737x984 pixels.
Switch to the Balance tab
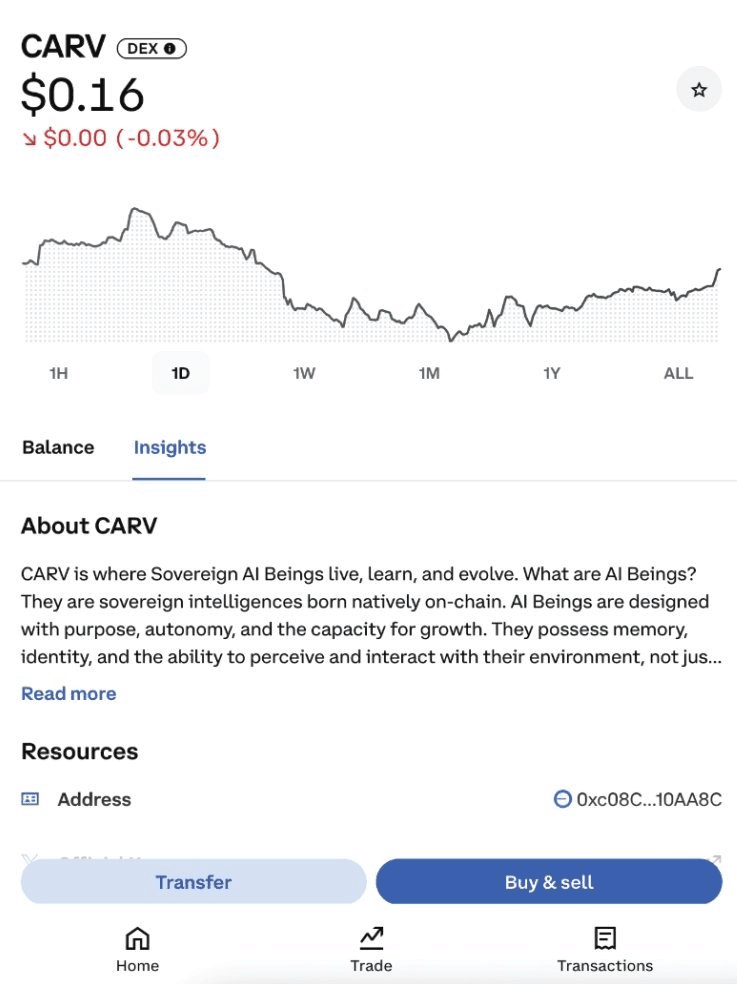point(57,448)
